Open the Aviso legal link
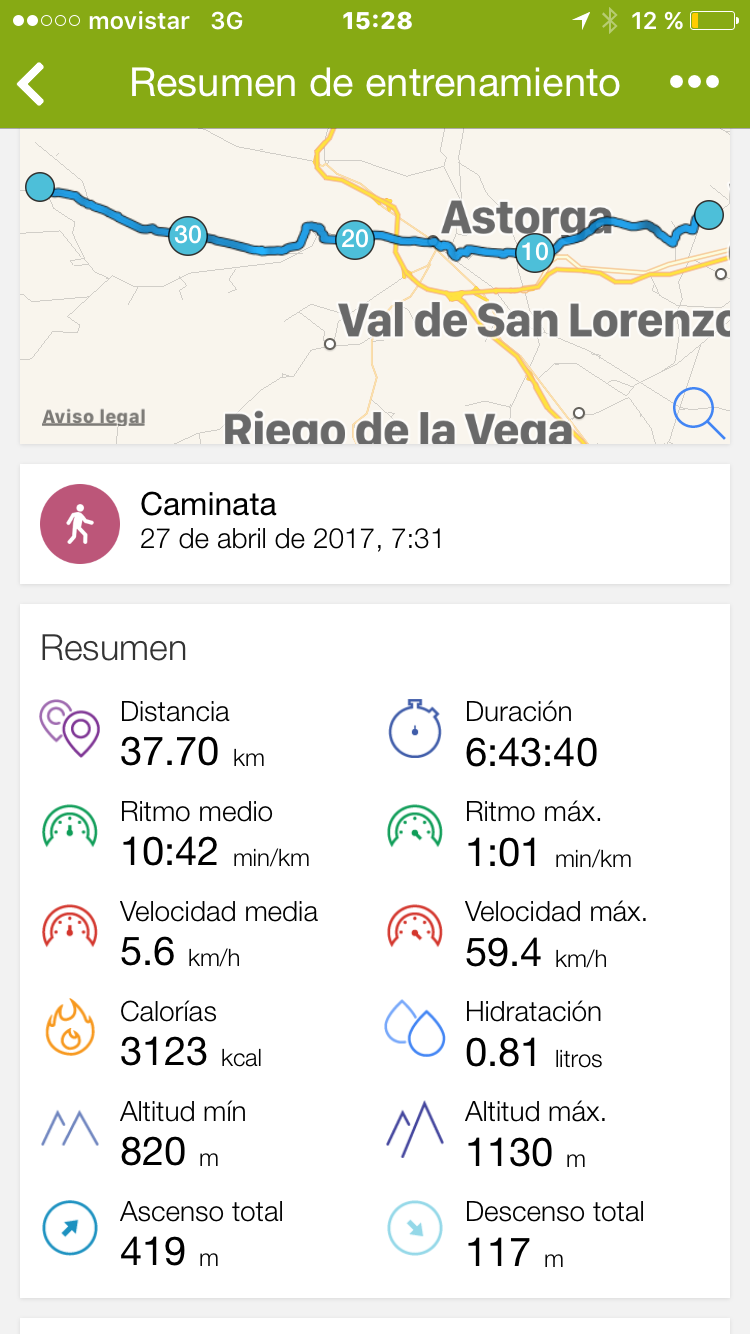 [x=94, y=417]
